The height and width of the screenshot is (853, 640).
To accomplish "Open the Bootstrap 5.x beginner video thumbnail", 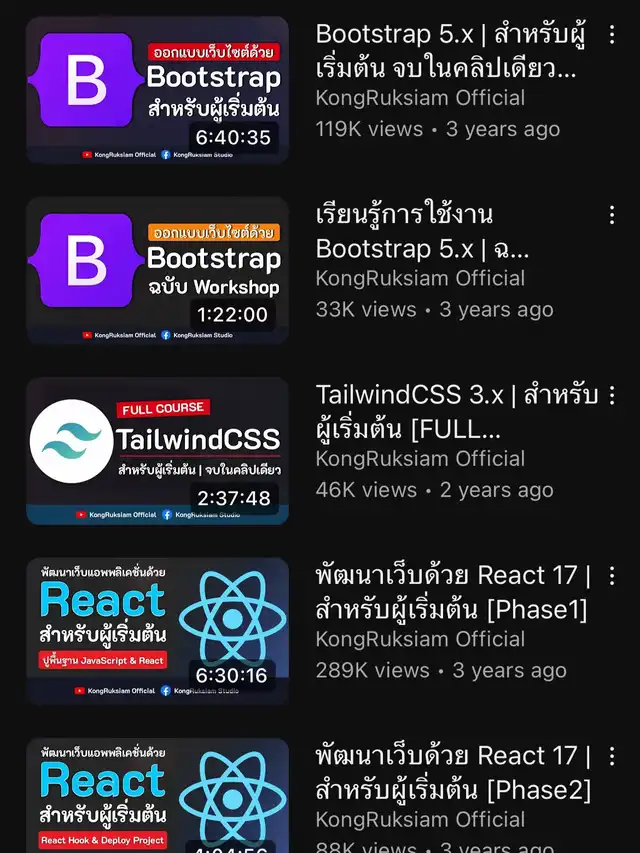I will pyautogui.click(x=157, y=90).
